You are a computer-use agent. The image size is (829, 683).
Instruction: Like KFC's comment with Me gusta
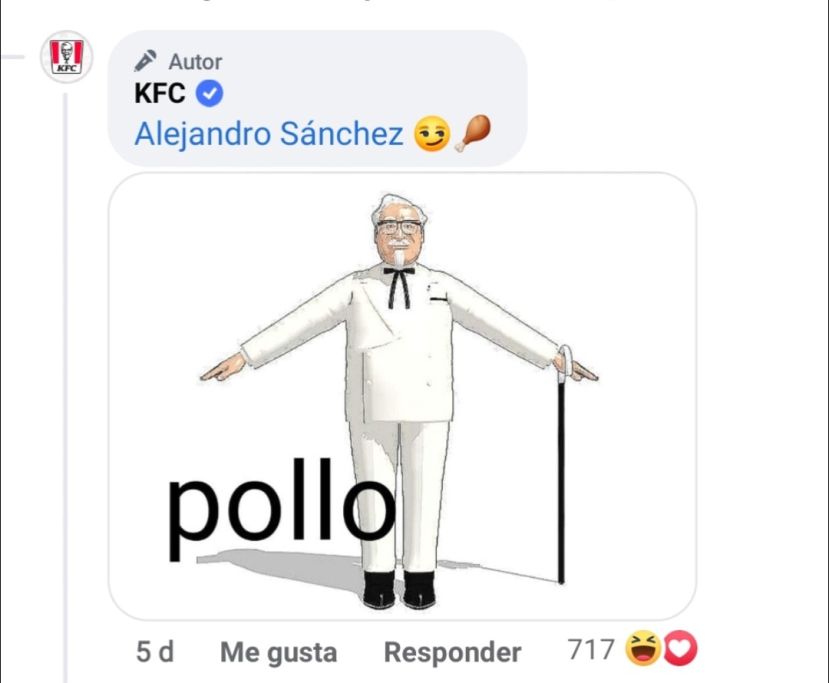tap(278, 653)
